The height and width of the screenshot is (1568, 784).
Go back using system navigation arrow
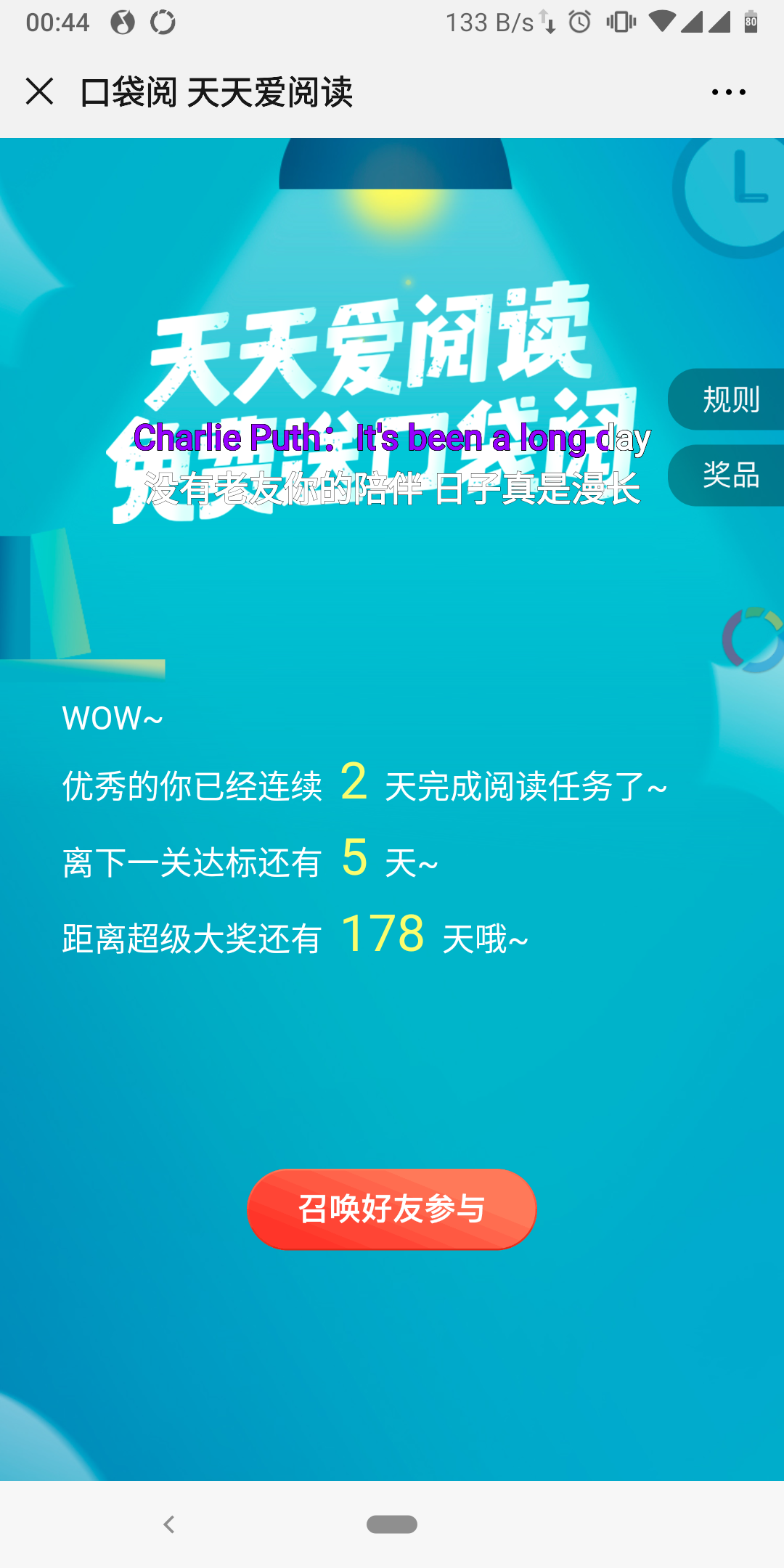click(169, 1524)
